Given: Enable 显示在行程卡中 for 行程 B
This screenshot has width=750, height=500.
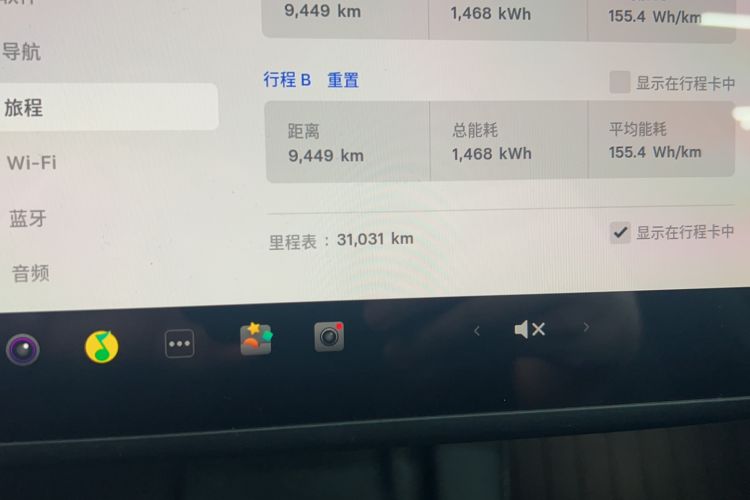Looking at the screenshot, I should click(x=620, y=82).
